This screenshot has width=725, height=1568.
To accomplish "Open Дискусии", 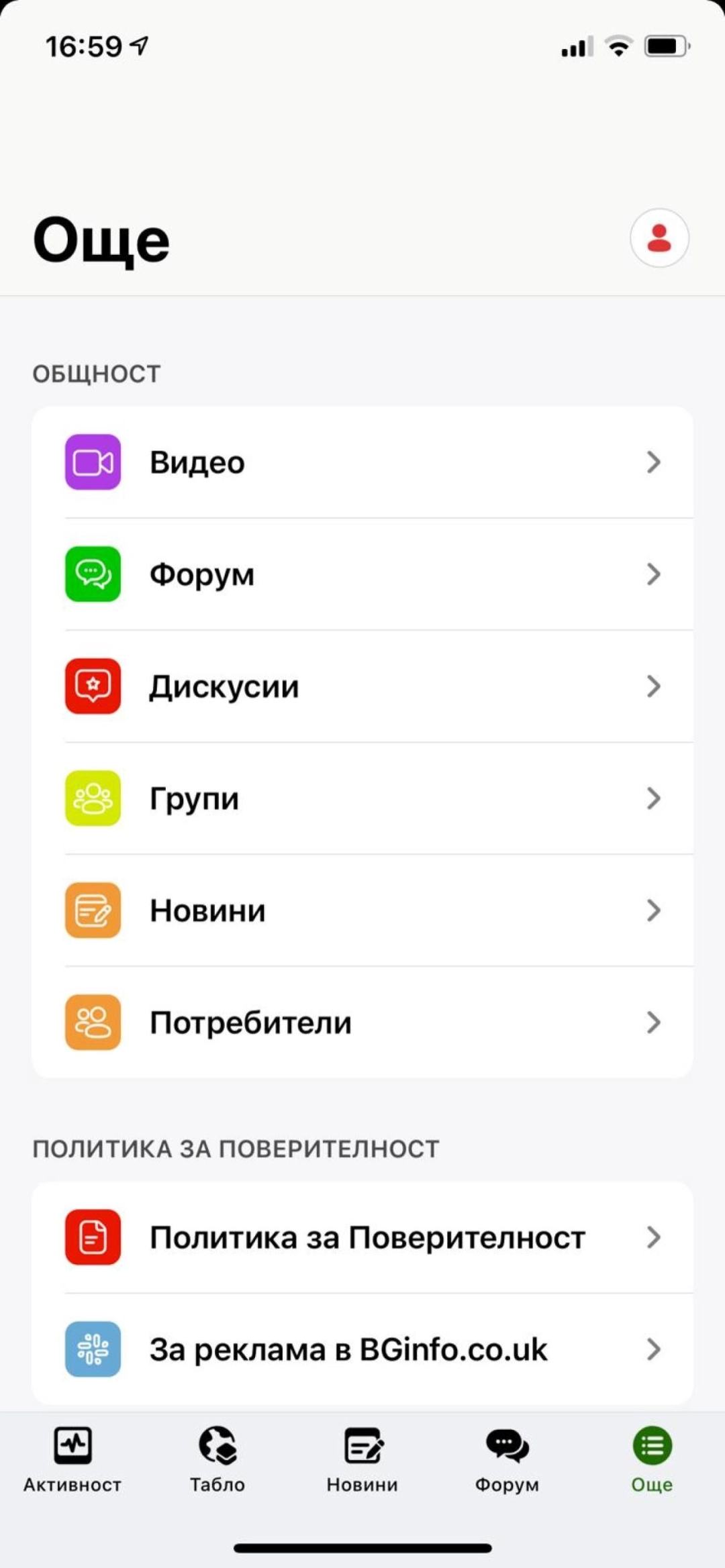I will pos(362,686).
